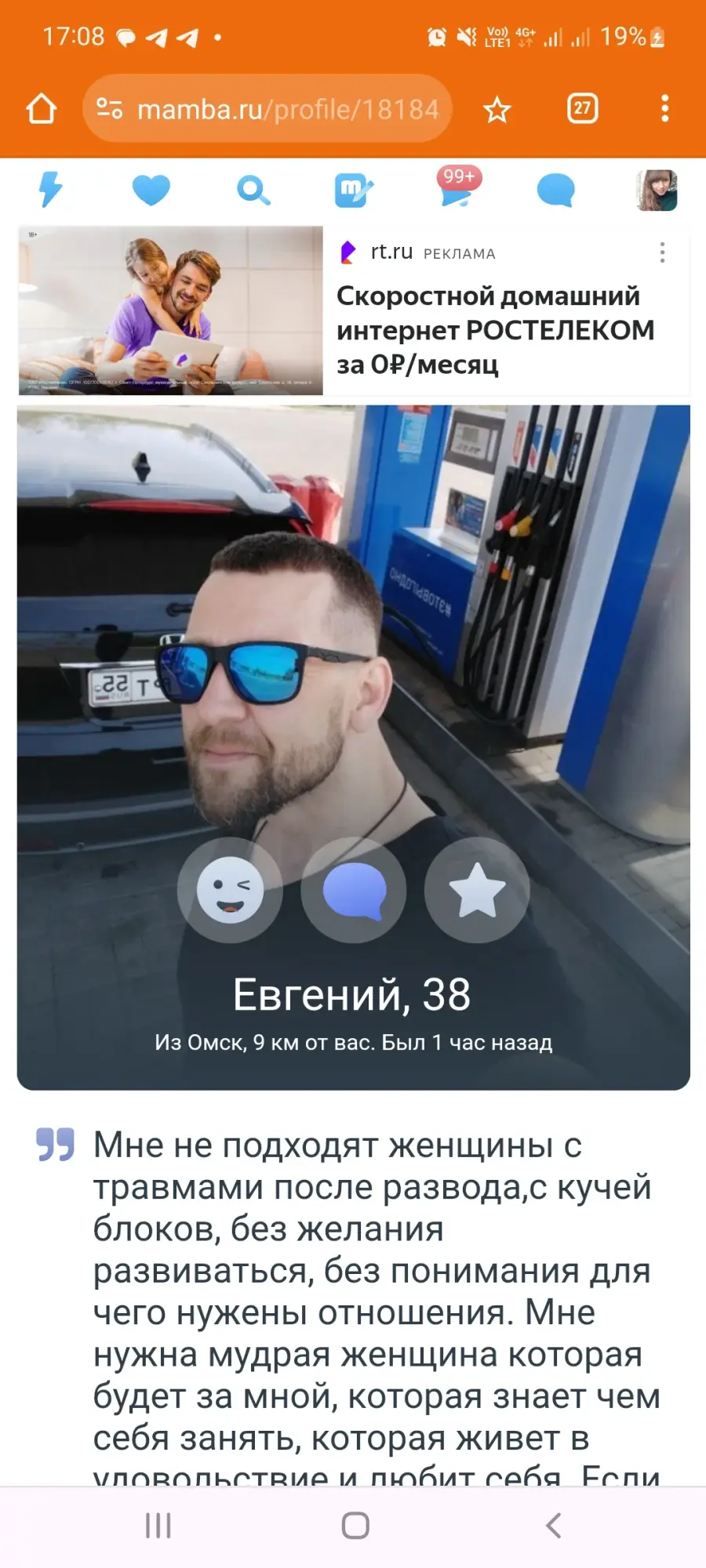Write a message to Евгений

pos(354,890)
